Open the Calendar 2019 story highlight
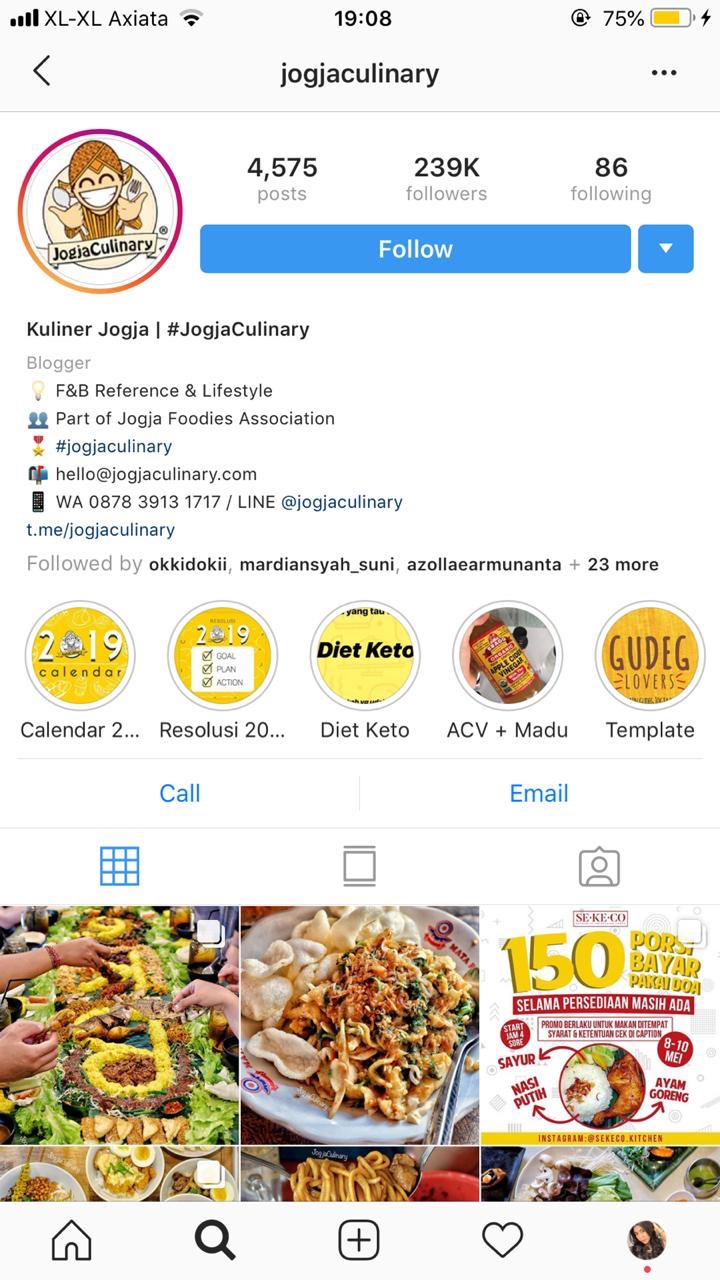The height and width of the screenshot is (1280, 720). (x=79, y=655)
